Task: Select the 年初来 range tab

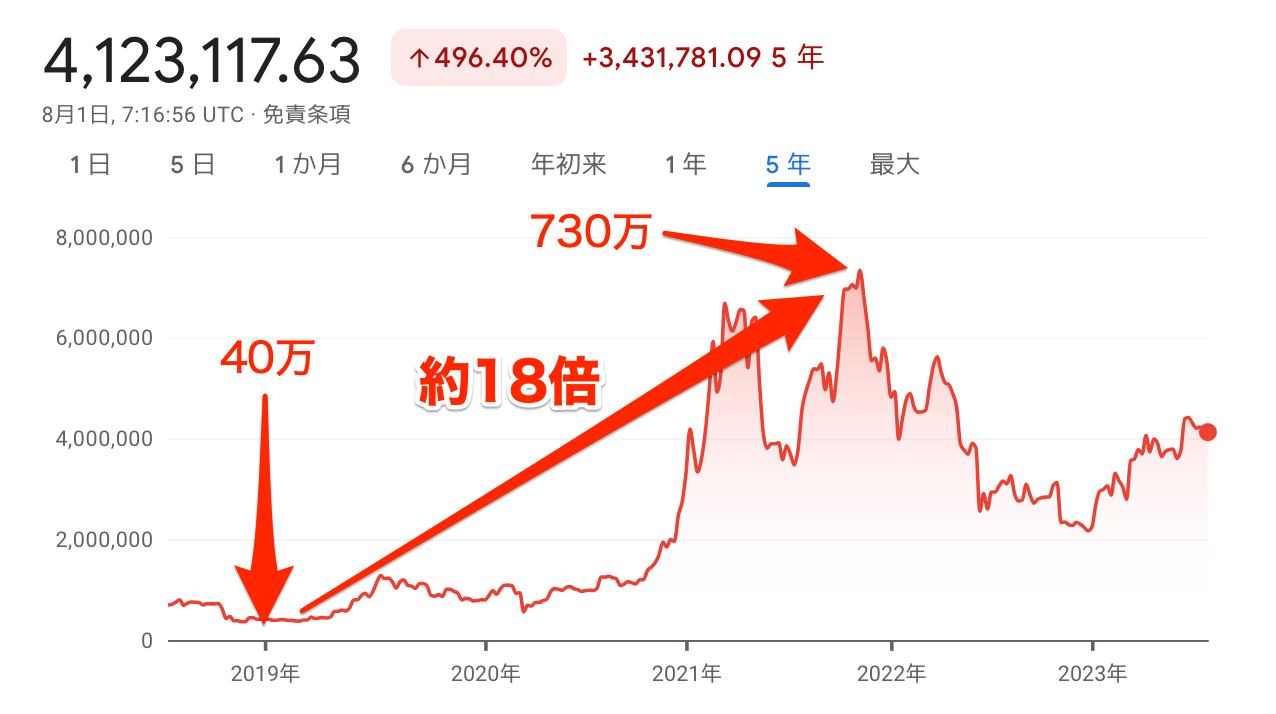Action: click(568, 165)
